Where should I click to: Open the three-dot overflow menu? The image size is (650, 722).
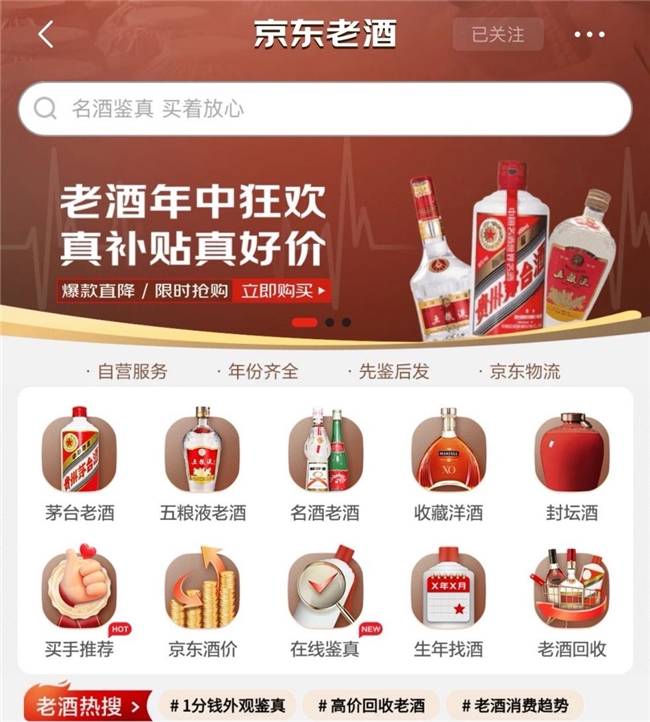click(x=590, y=35)
